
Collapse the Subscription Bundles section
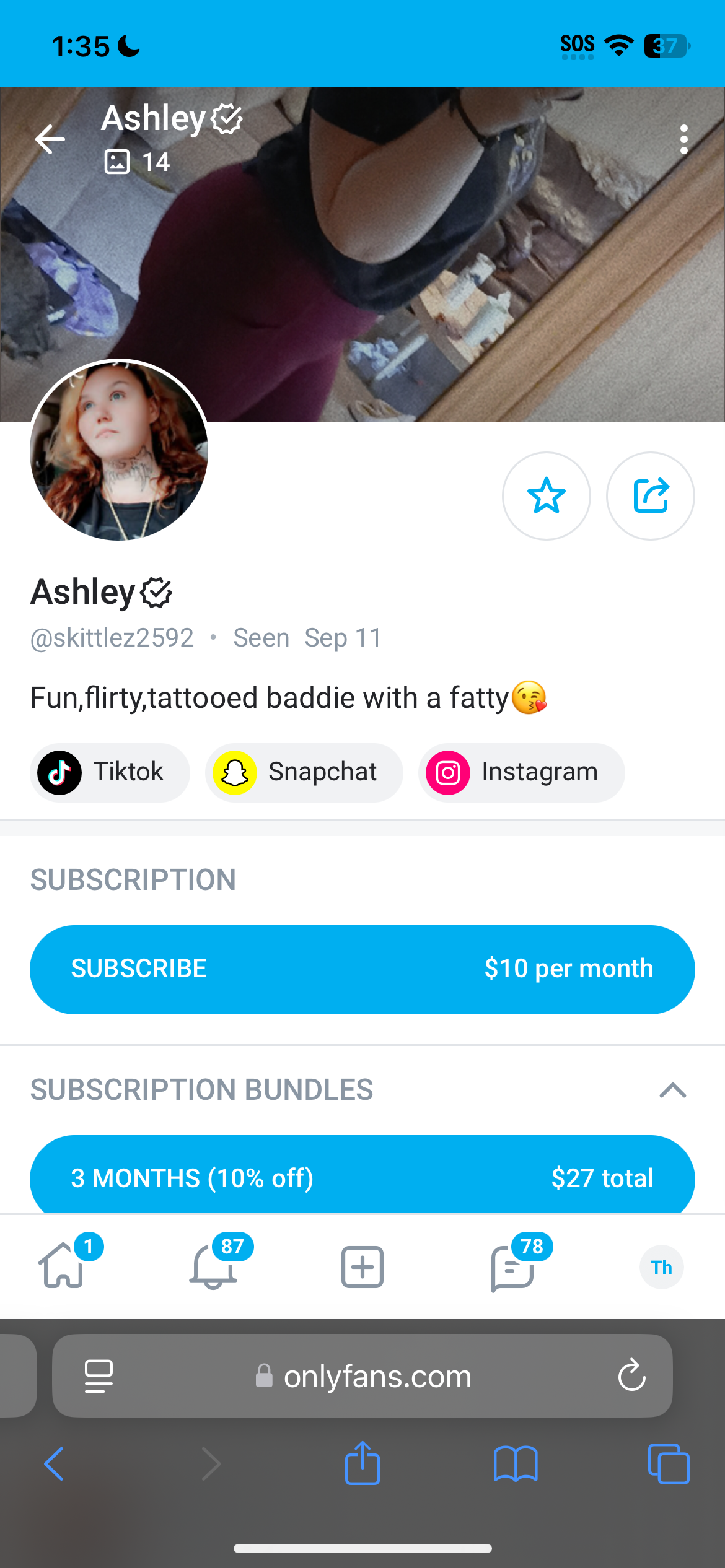(672, 1090)
